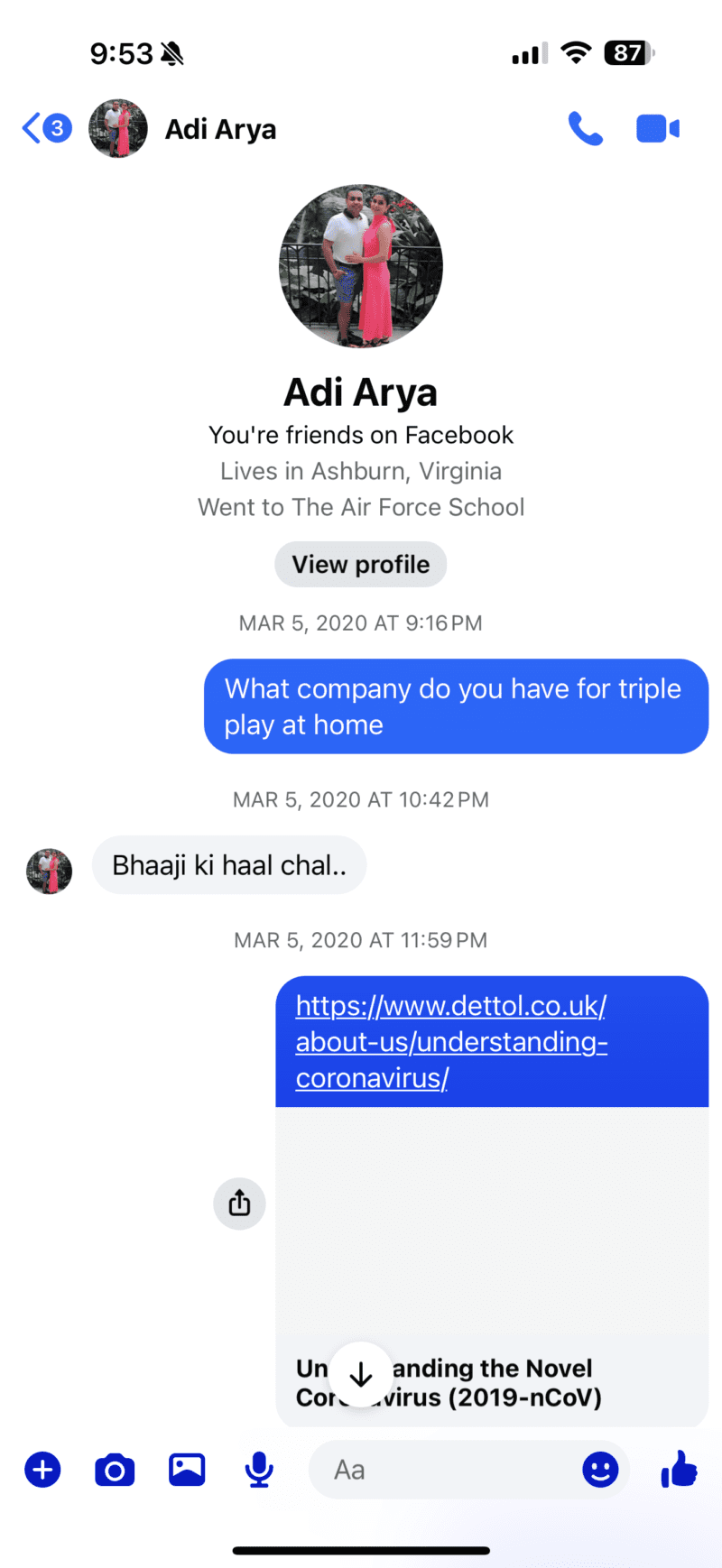The image size is (722, 1568).
Task: Start a video call with Adi Arya
Action: pos(657,129)
